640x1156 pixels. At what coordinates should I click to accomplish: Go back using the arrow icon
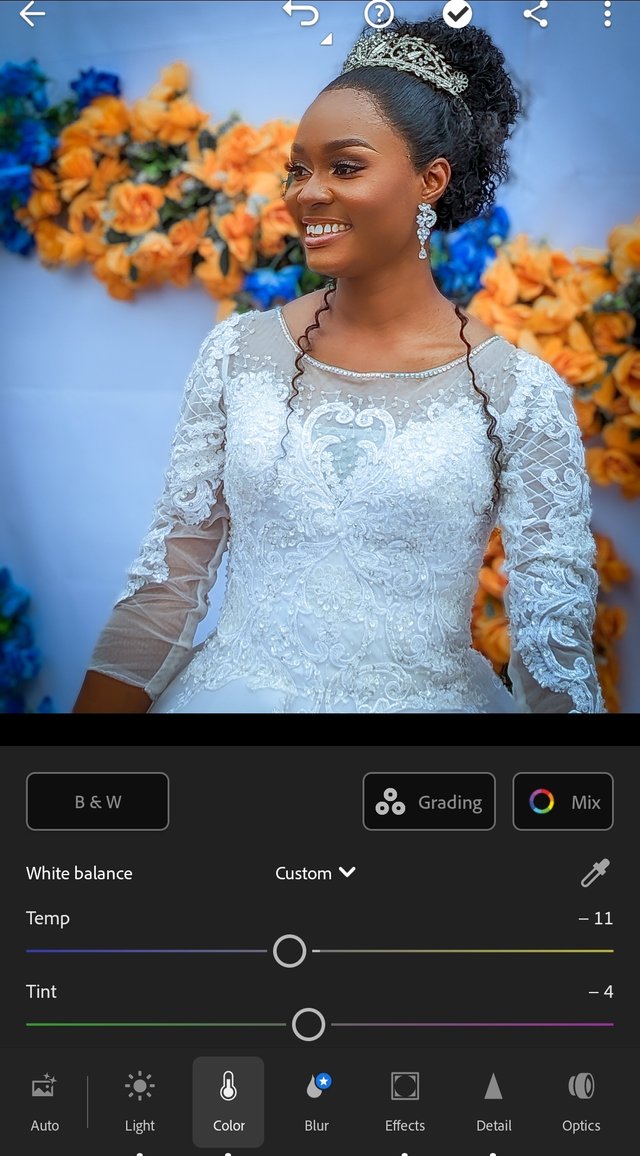[32, 14]
